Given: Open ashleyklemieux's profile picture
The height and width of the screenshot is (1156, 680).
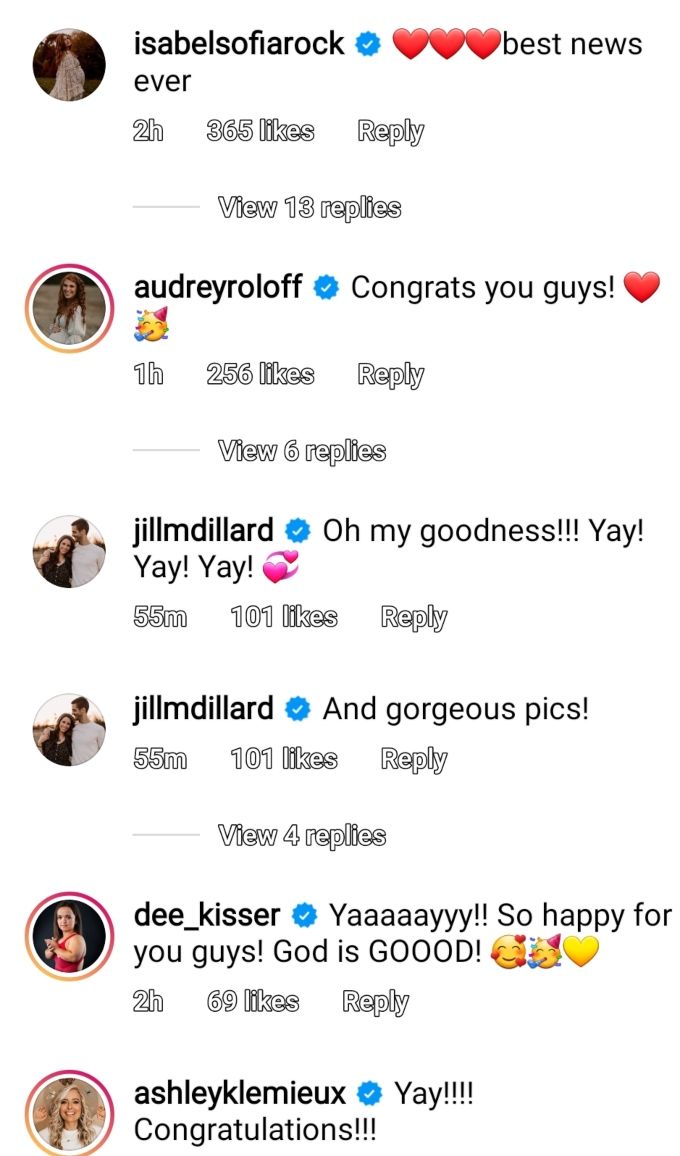Looking at the screenshot, I should (69, 1113).
